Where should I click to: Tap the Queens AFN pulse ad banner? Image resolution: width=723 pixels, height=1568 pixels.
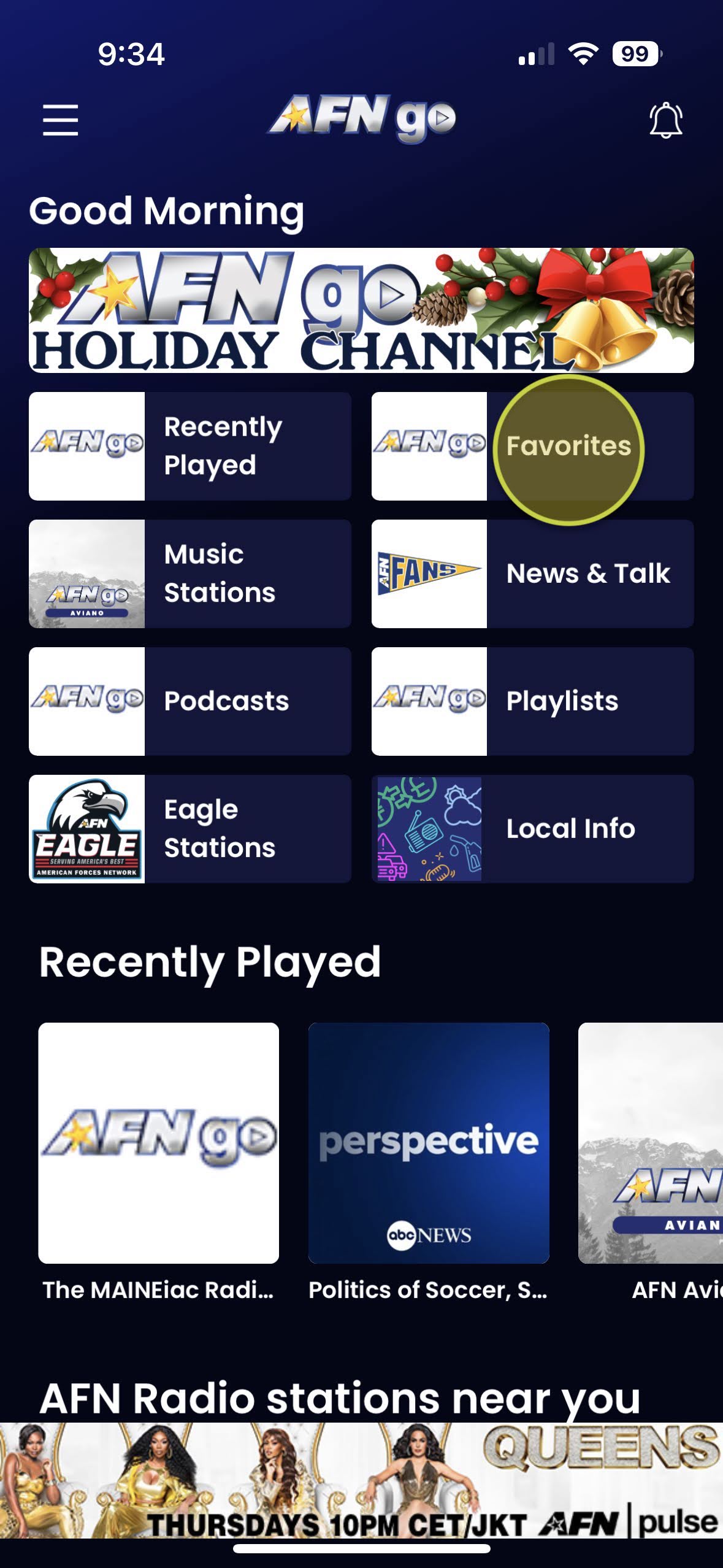[x=361, y=1480]
